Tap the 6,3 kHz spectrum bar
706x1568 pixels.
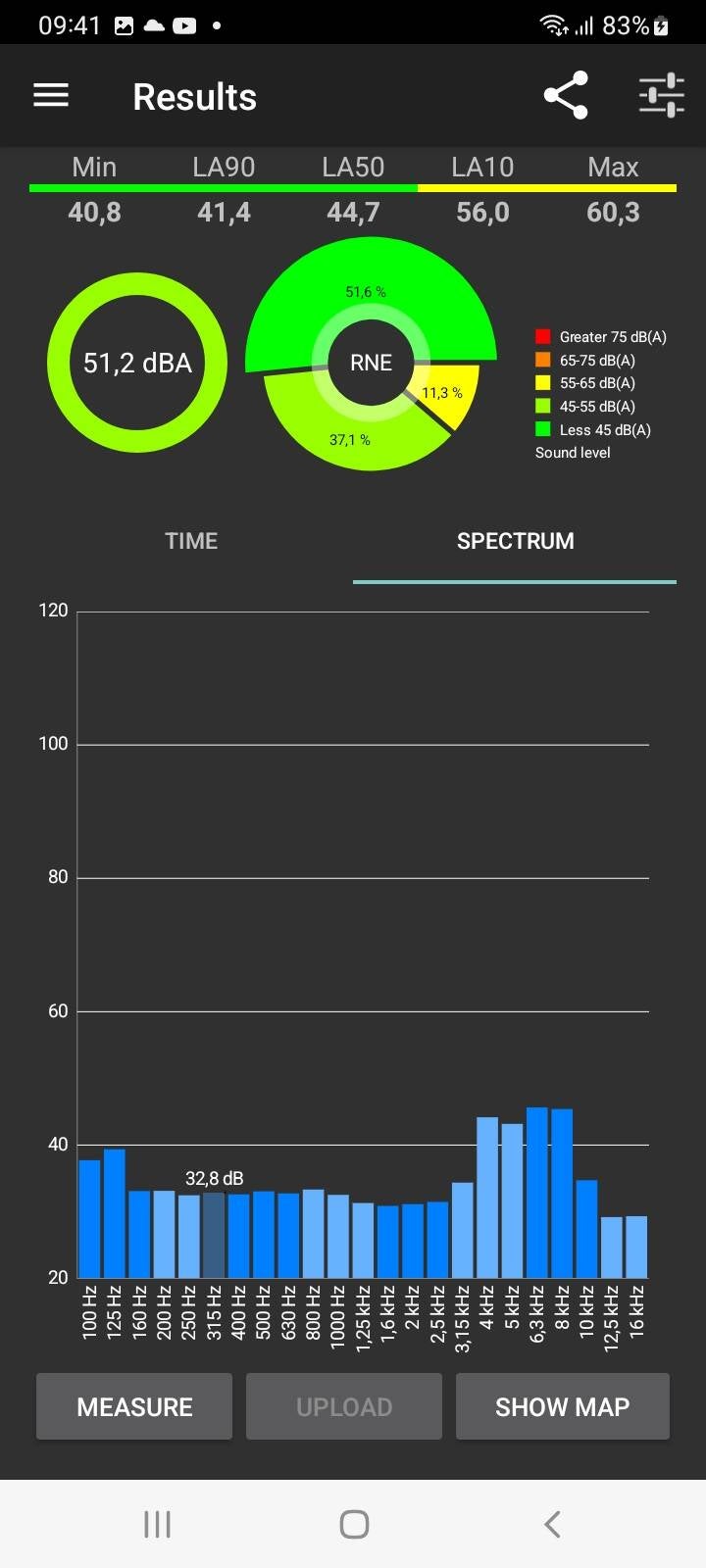point(536,1194)
